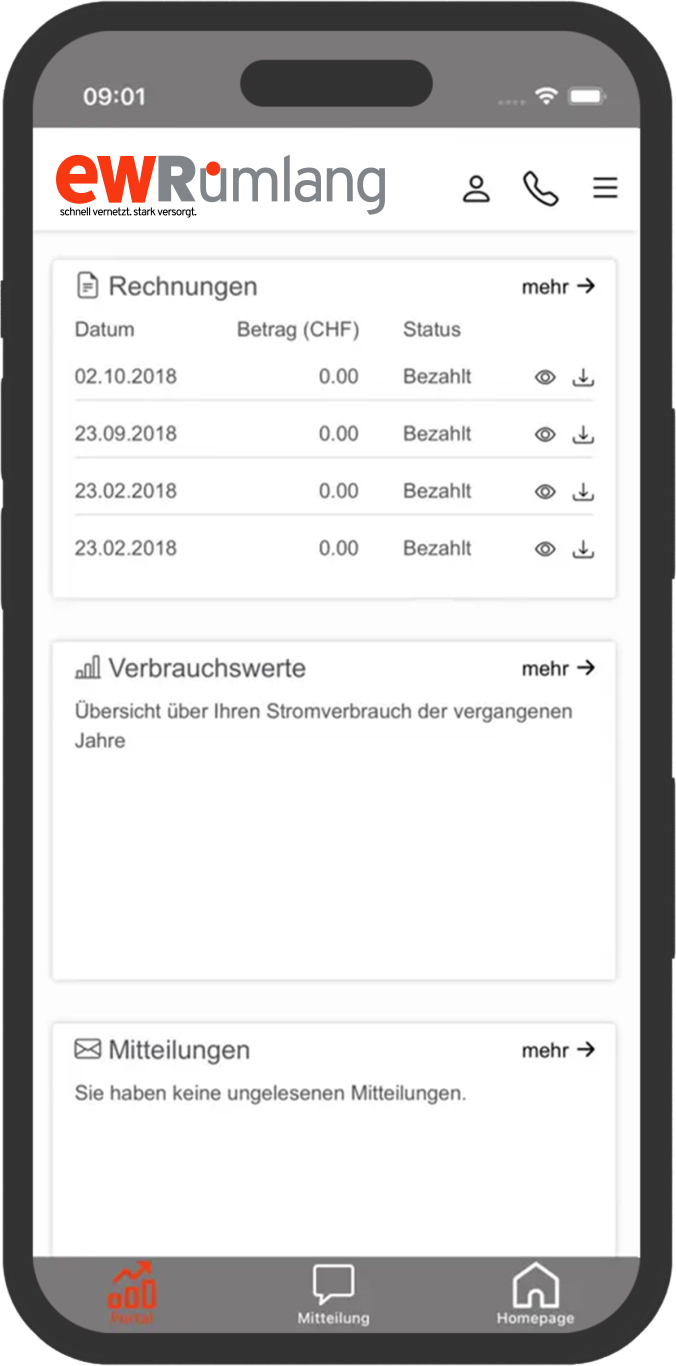
Task: Open the hamburger menu
Action: tap(605, 188)
